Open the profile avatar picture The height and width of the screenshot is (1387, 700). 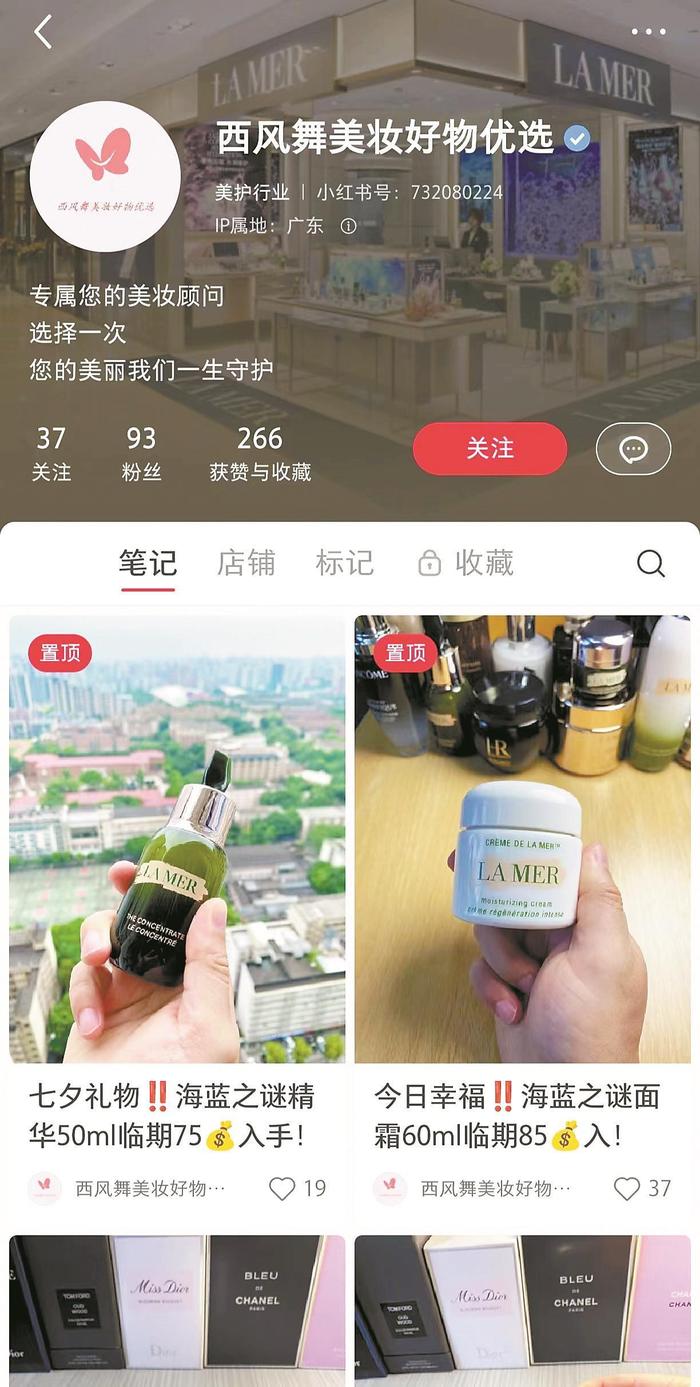pyautogui.click(x=105, y=176)
